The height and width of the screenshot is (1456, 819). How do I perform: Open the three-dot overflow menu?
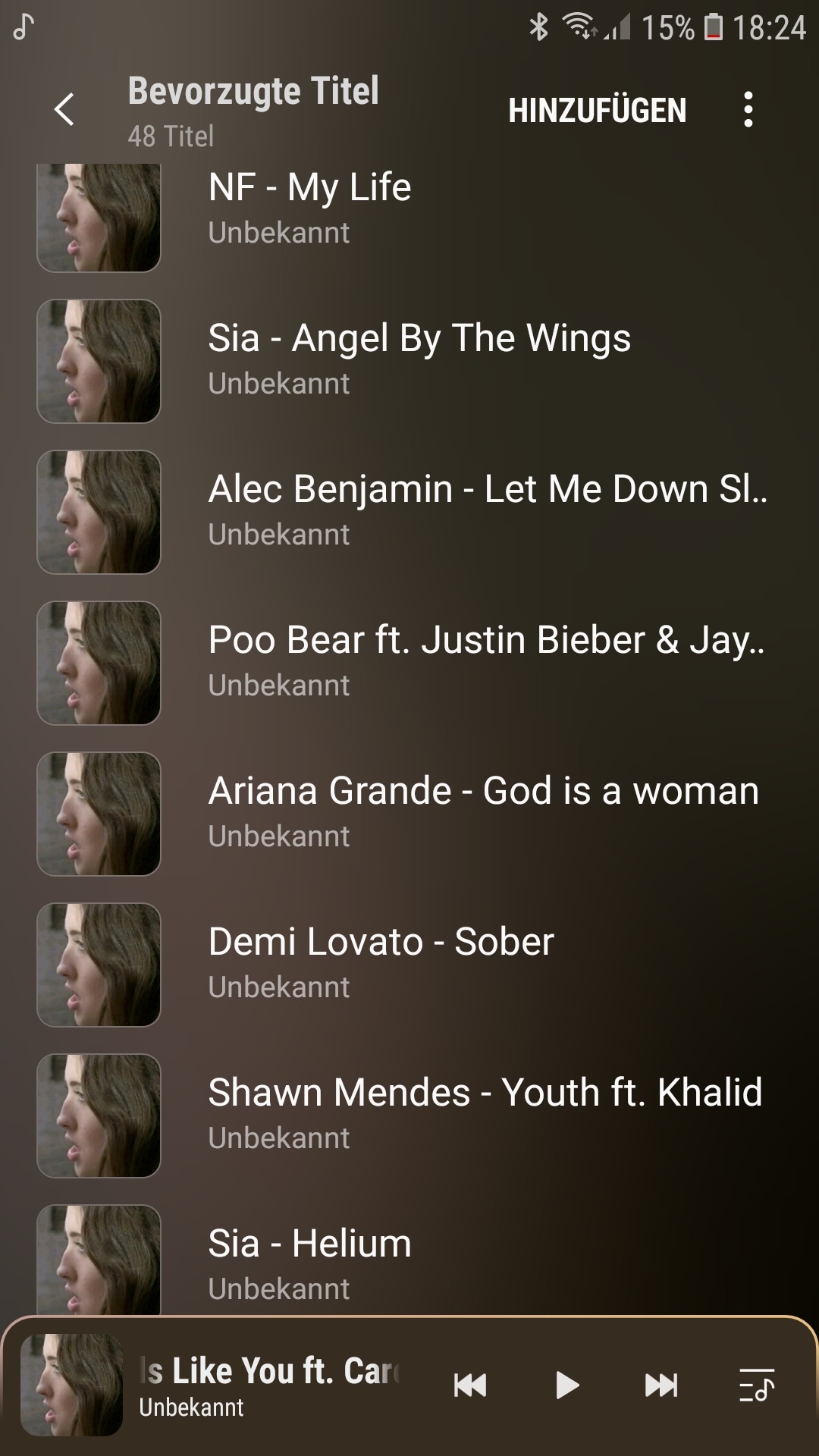pos(748,110)
